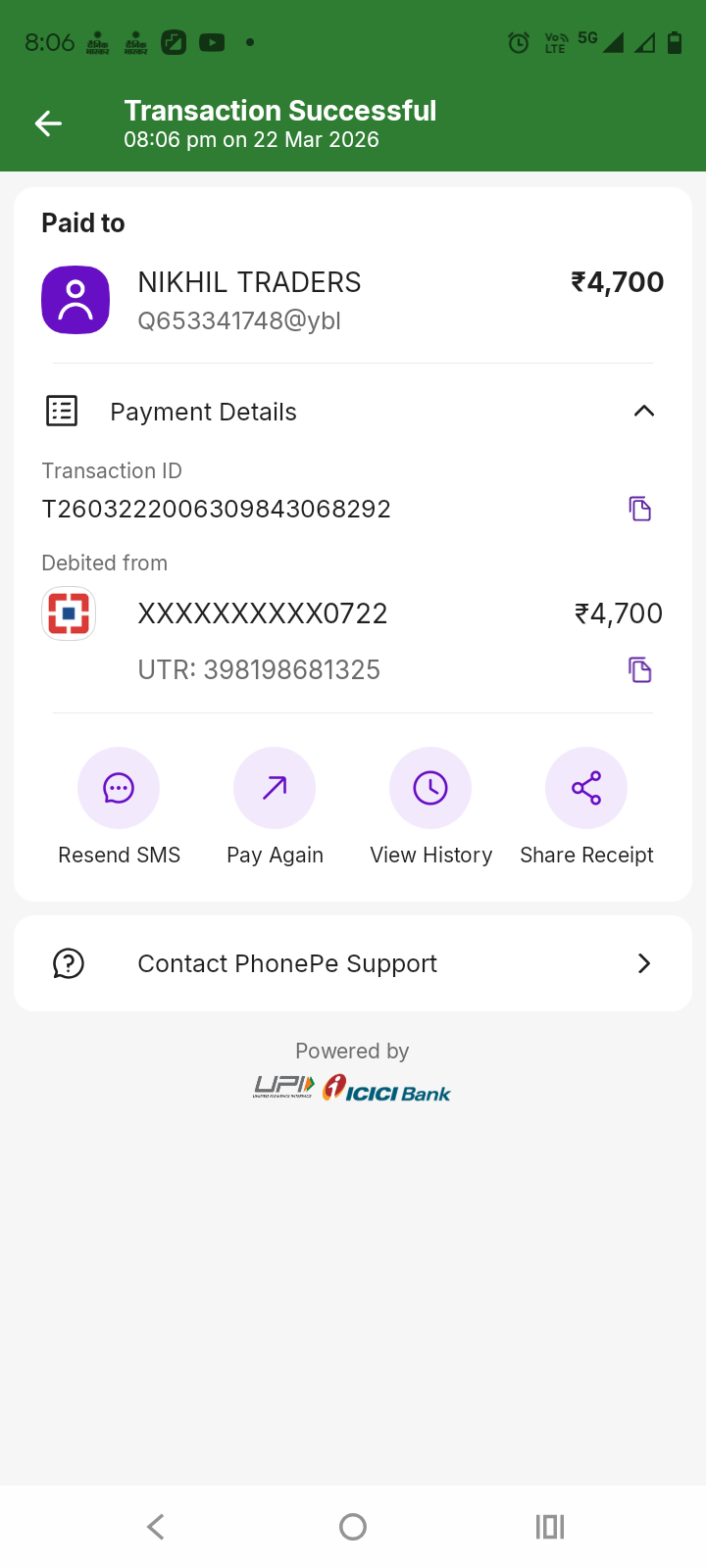
Task: Copy the Transaction ID
Action: [639, 509]
